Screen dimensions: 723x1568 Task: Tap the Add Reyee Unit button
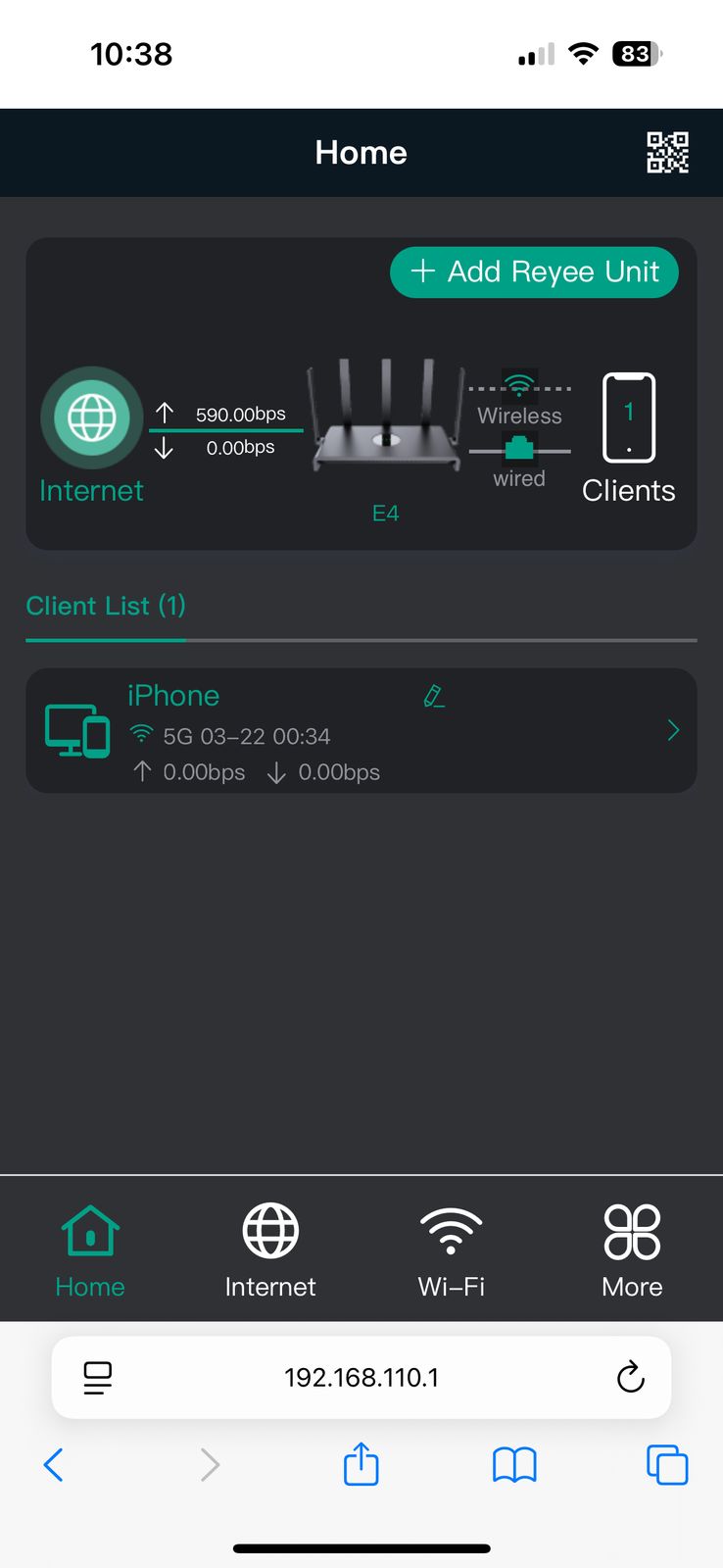[x=534, y=271]
